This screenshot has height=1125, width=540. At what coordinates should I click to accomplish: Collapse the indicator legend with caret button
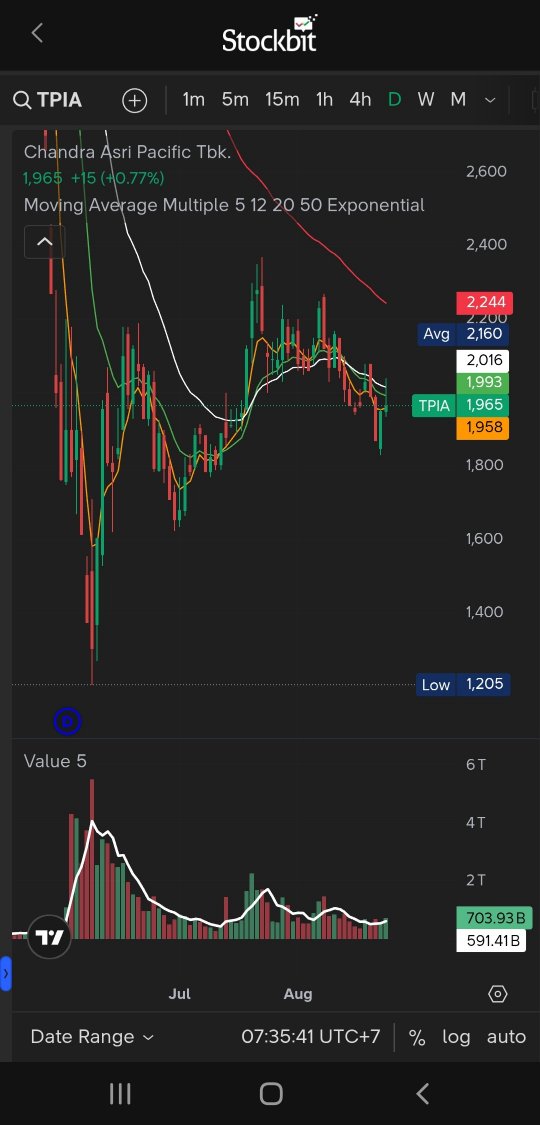coord(44,242)
